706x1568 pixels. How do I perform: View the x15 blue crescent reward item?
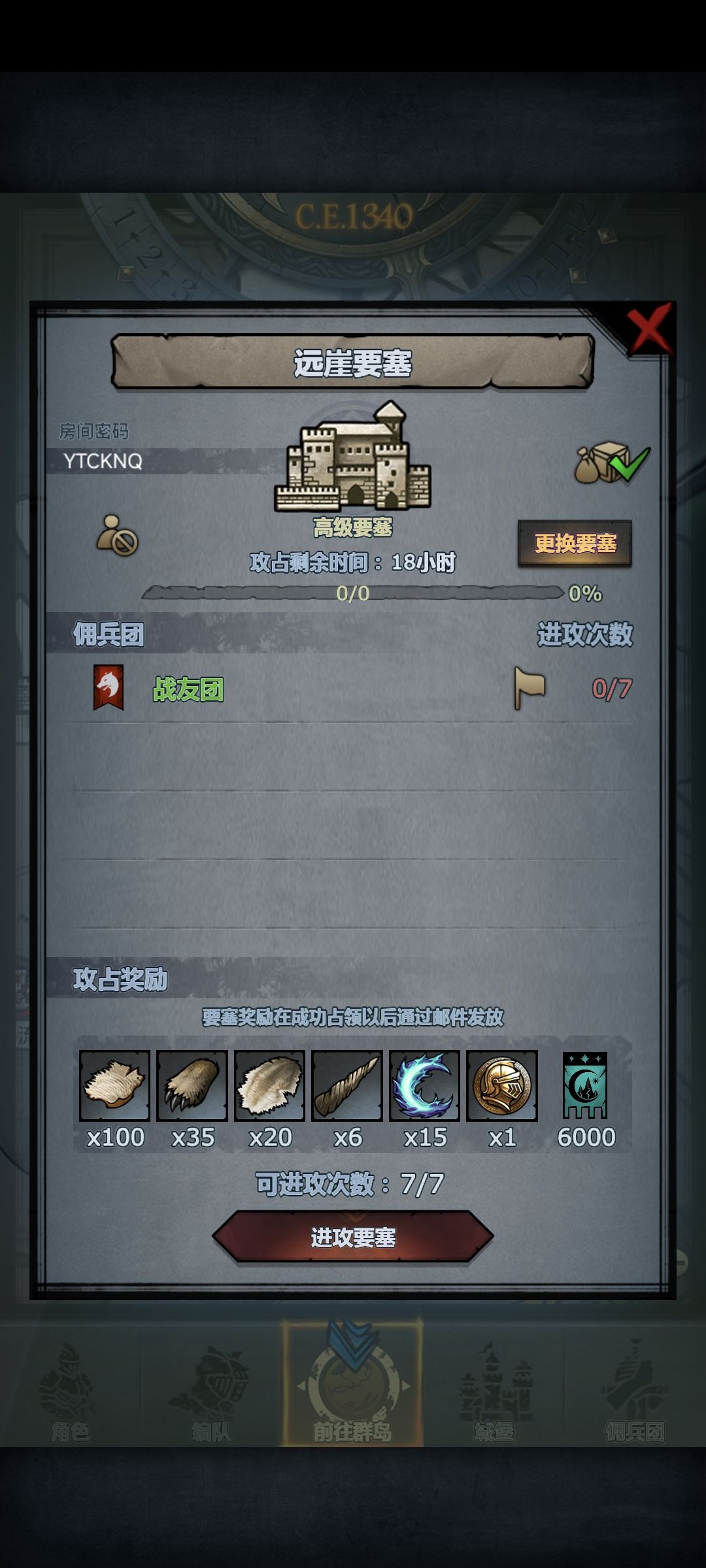pos(424,1085)
